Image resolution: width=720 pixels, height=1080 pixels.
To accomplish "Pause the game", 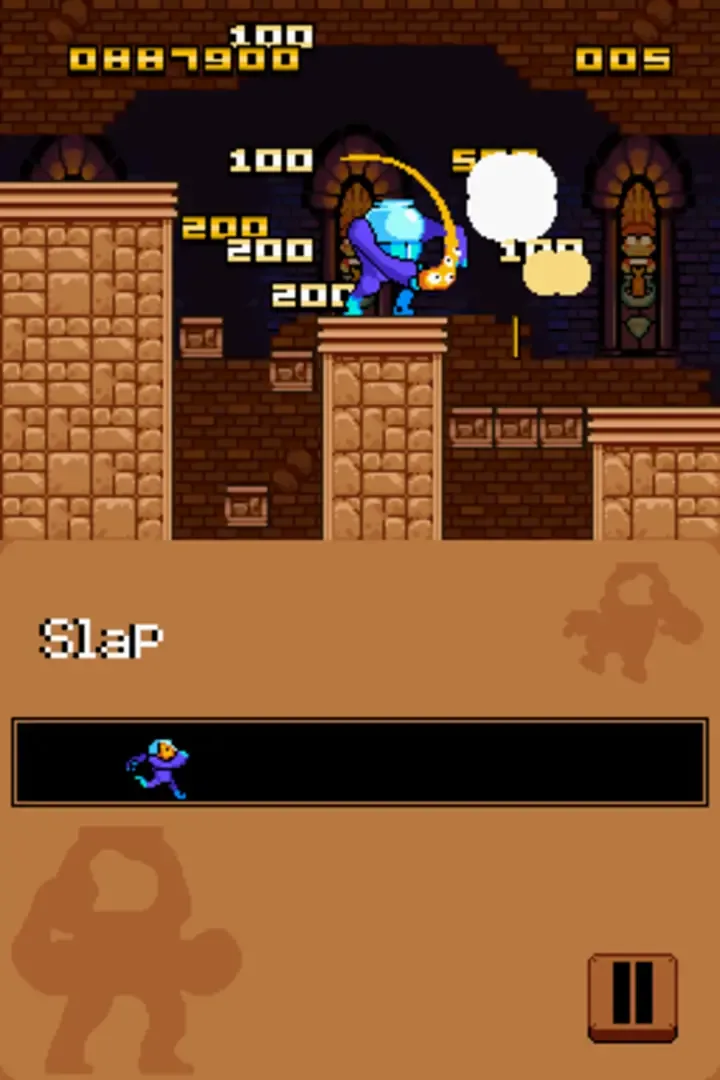I will pos(632,996).
